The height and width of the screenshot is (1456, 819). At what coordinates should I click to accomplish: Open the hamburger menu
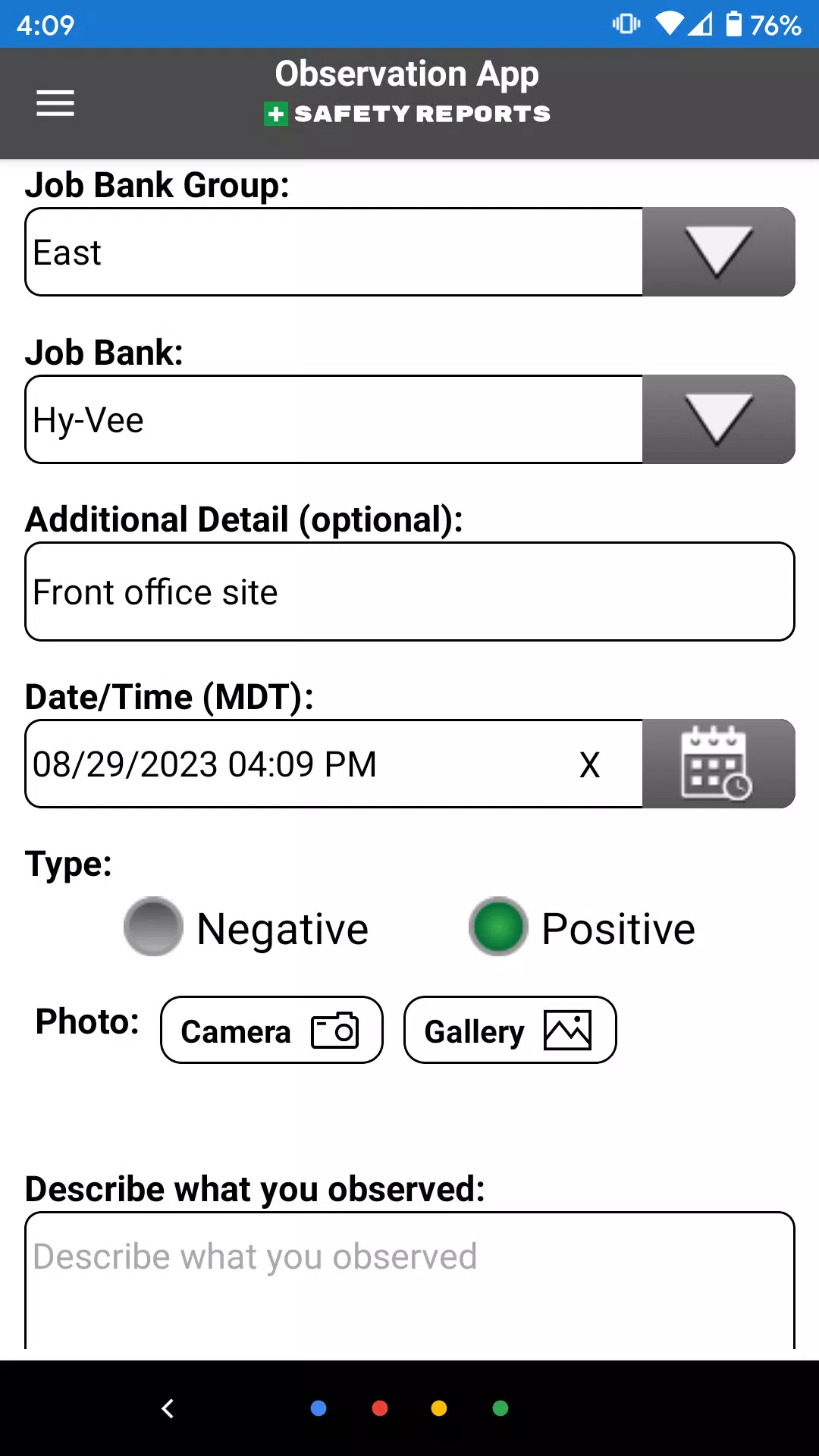(x=55, y=103)
